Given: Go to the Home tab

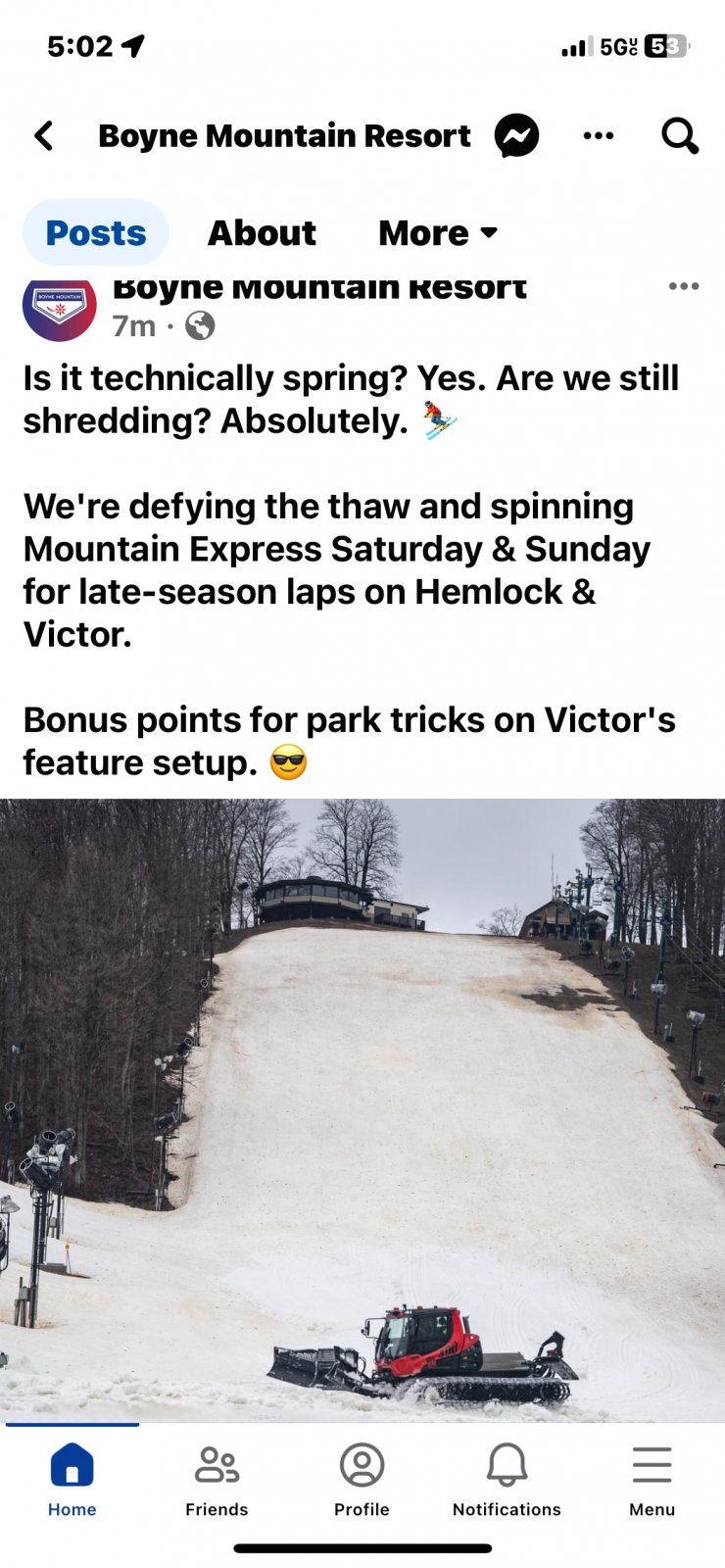Looking at the screenshot, I should tap(72, 1480).
